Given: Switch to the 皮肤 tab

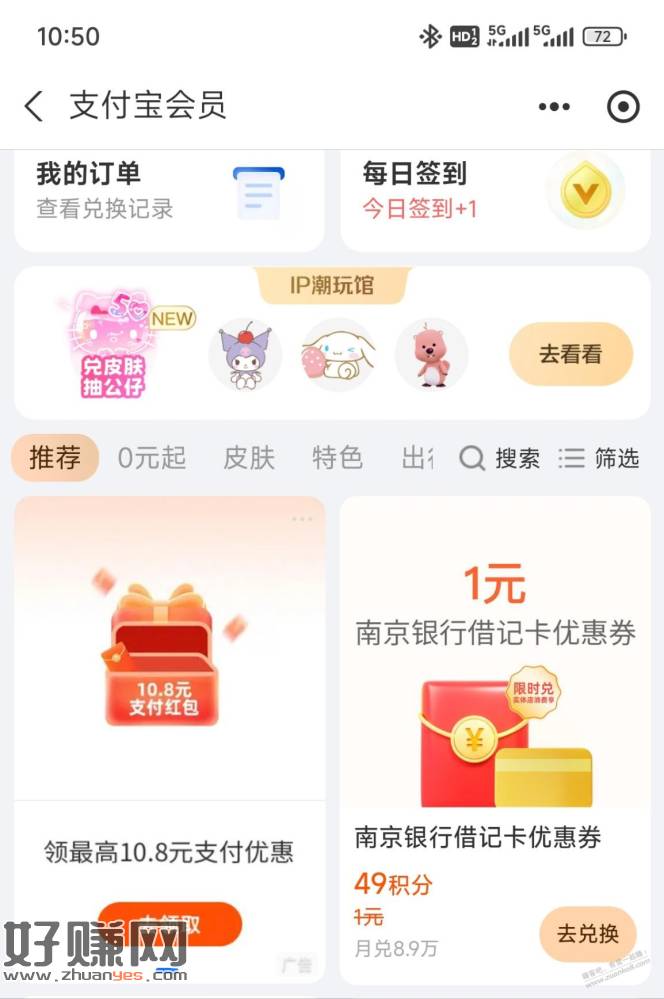Looking at the screenshot, I should [x=249, y=459].
